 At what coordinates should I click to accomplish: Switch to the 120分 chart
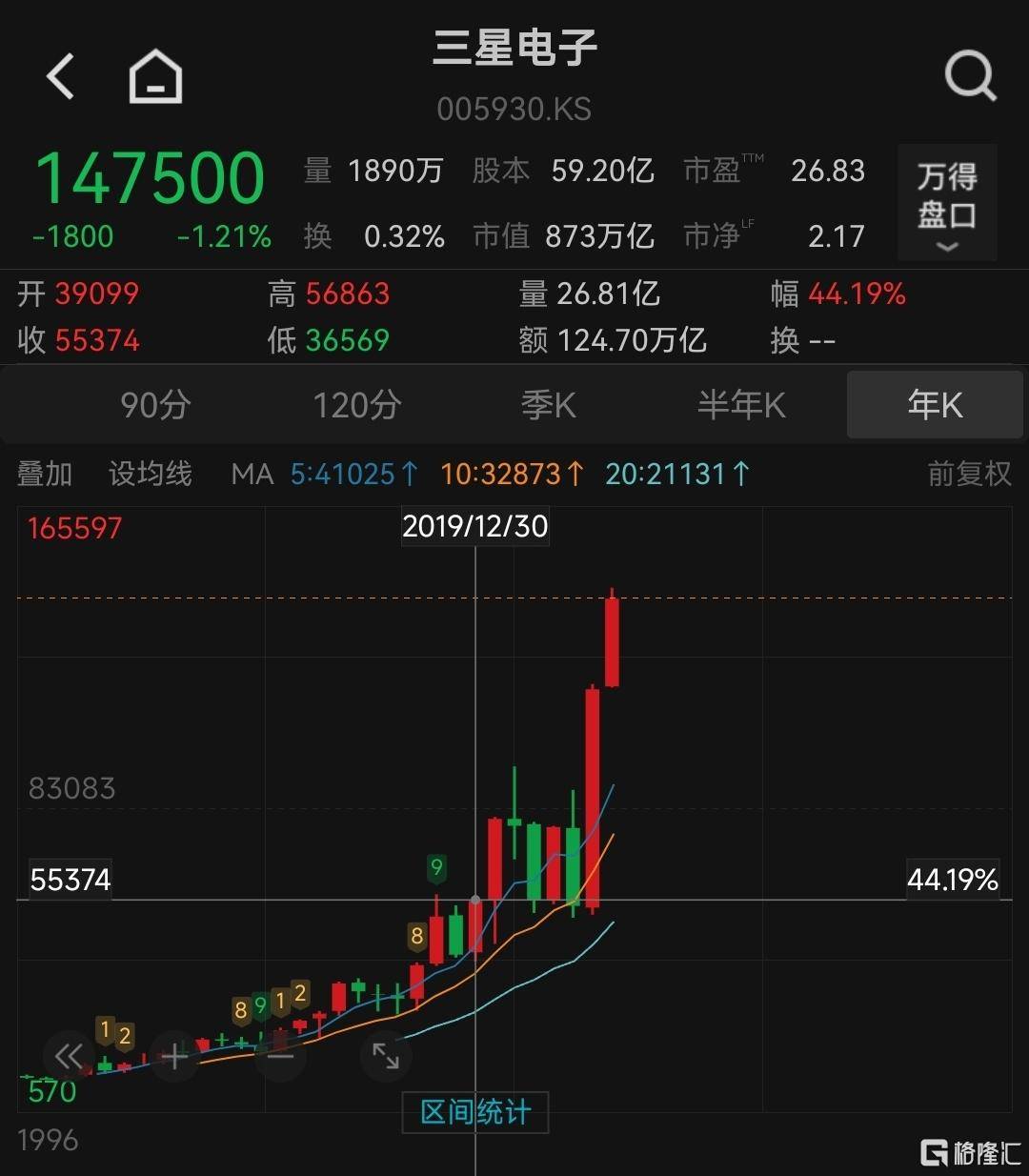[356, 405]
